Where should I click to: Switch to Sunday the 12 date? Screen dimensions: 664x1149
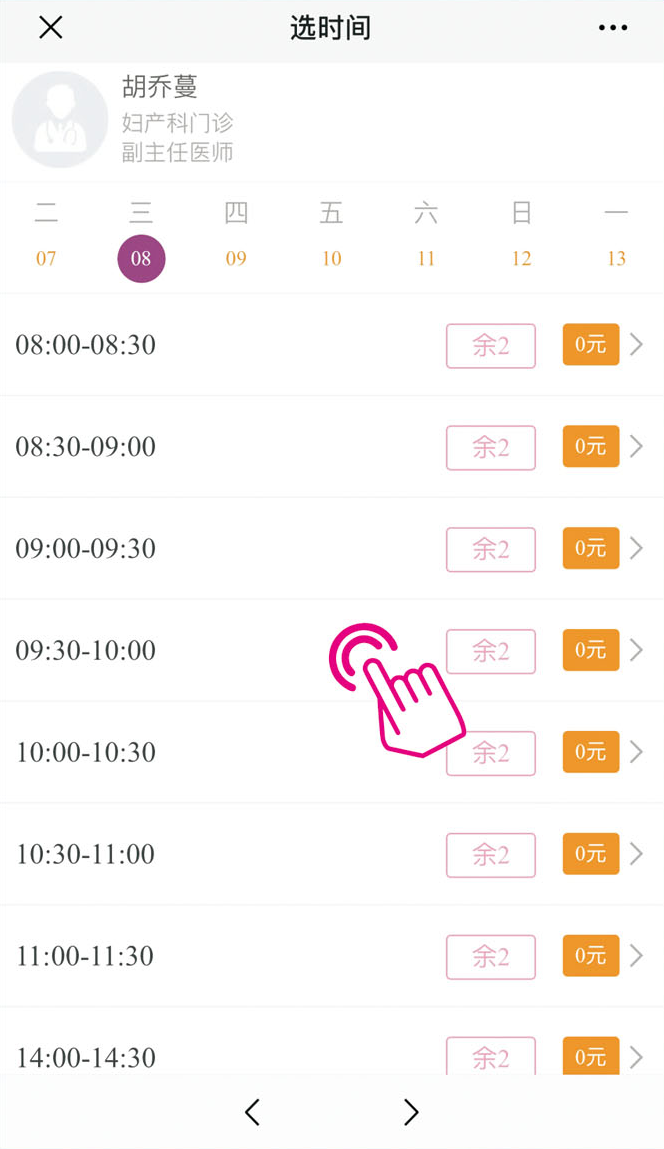coord(521,258)
